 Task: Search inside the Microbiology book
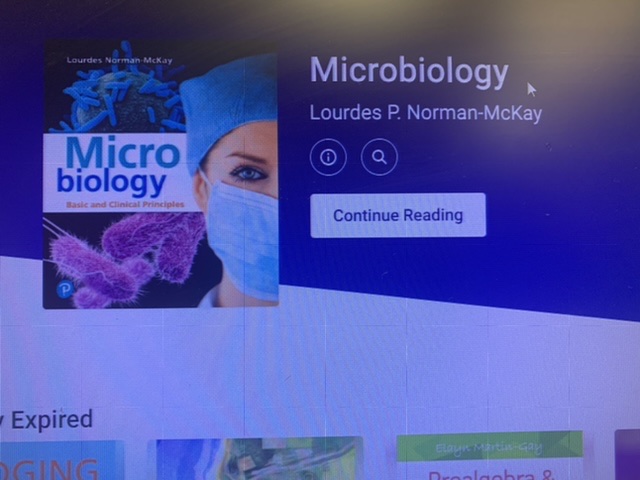(x=379, y=157)
